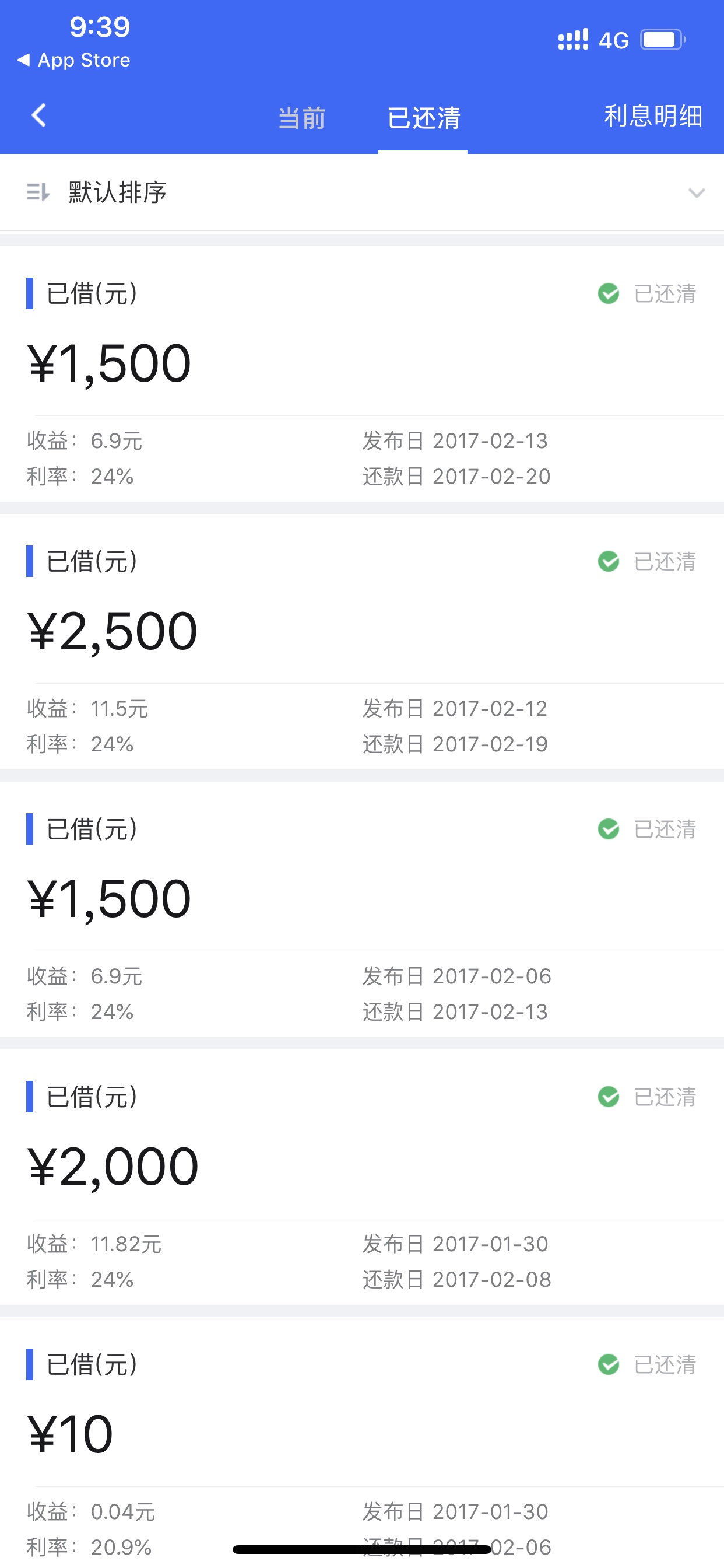The width and height of the screenshot is (724, 1568).
Task: Open 利息明细 interest details
Action: pos(653,116)
